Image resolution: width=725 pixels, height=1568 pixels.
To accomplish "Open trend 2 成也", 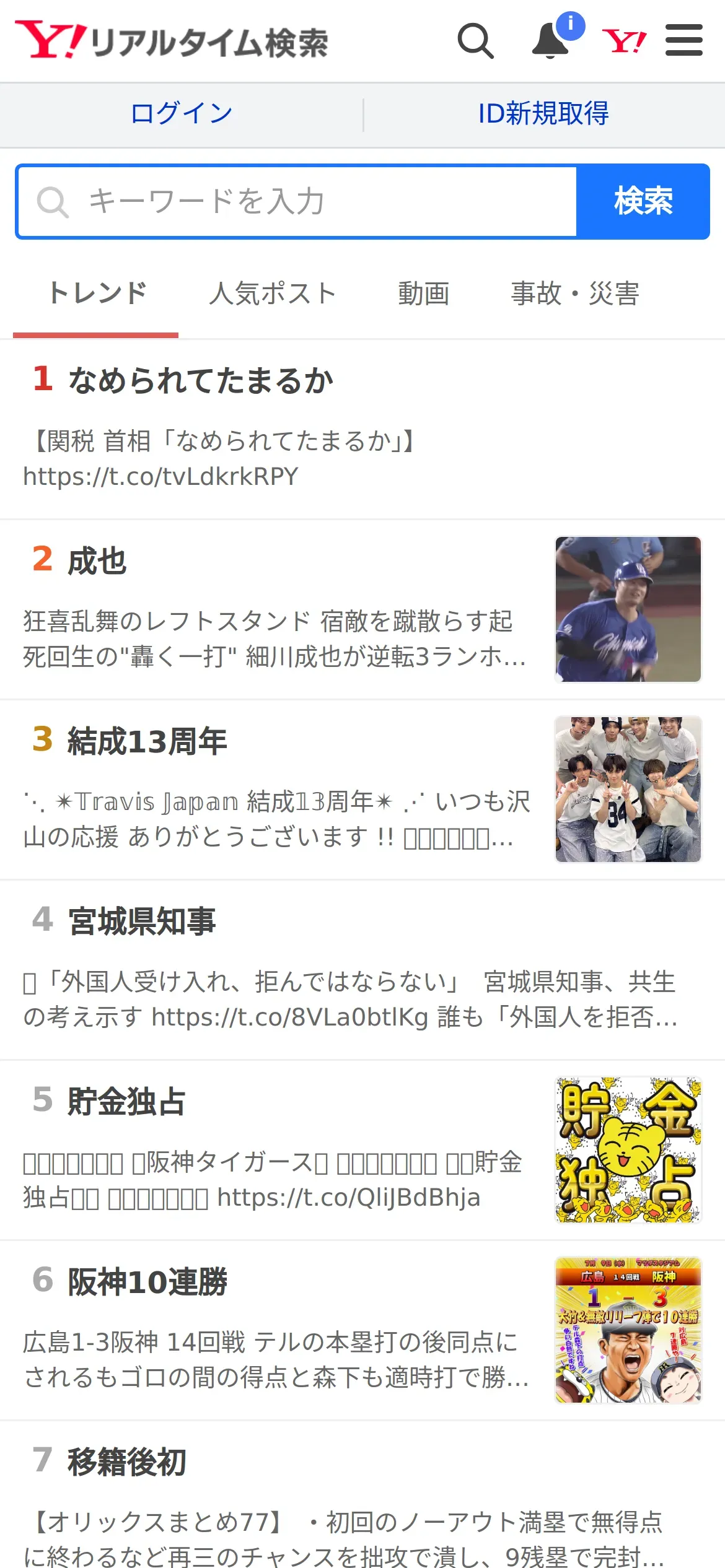I will (x=362, y=610).
